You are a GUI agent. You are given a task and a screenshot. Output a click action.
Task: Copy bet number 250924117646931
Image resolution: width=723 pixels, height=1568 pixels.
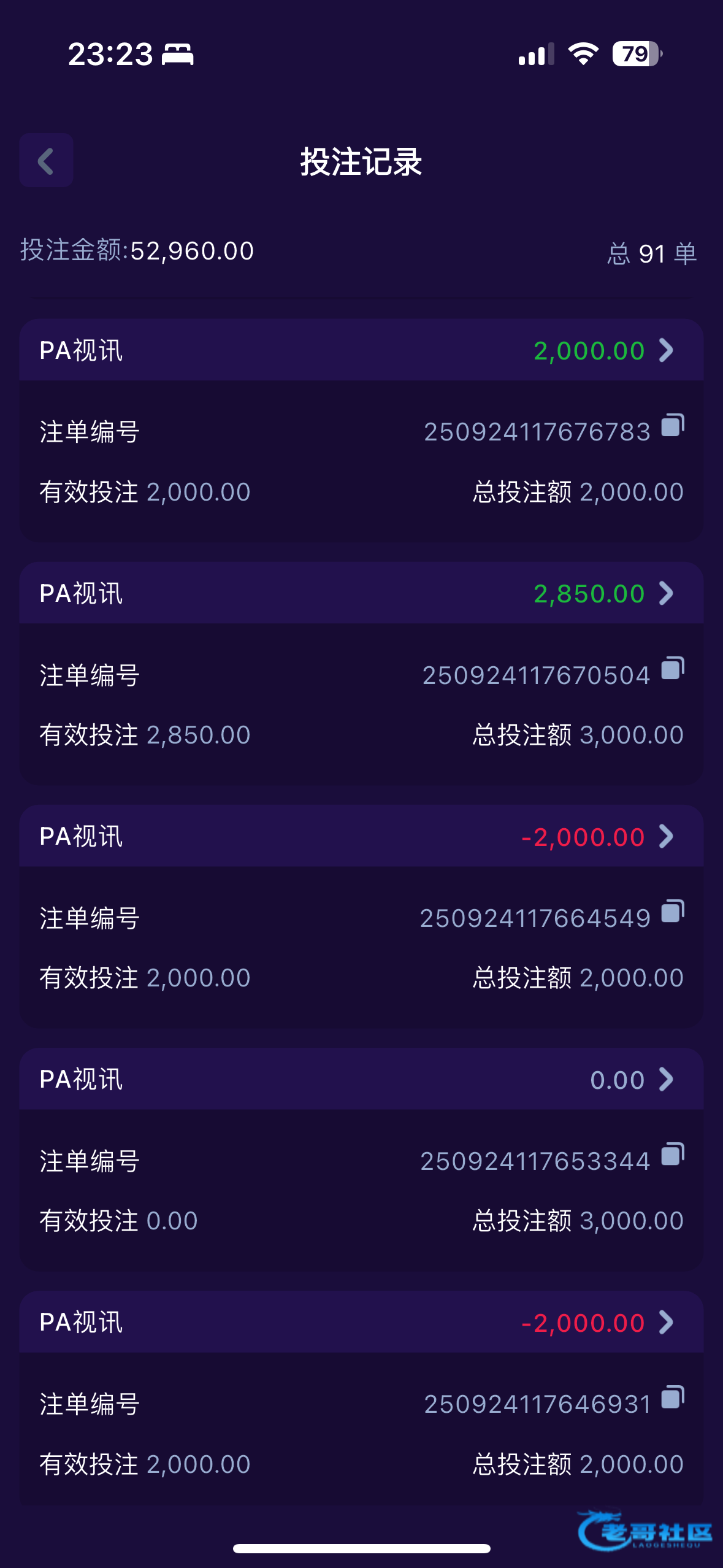(x=673, y=1397)
